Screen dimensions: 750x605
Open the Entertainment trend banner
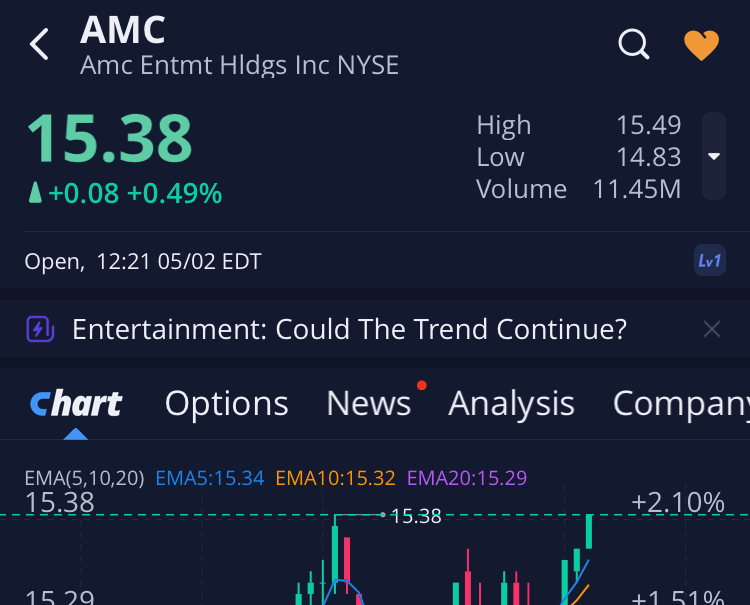(x=349, y=329)
